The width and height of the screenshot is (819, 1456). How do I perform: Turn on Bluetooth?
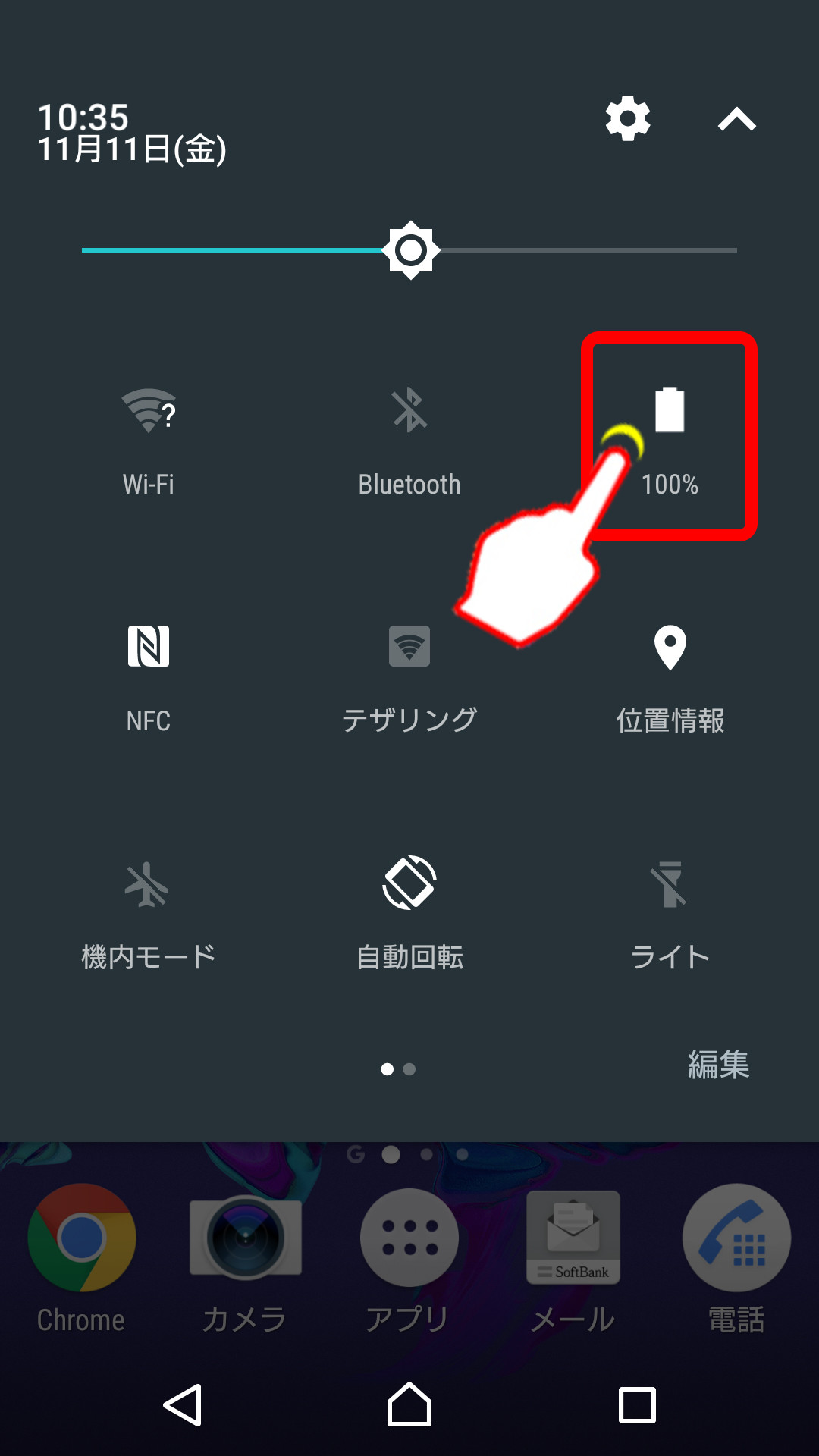pyautogui.click(x=409, y=410)
